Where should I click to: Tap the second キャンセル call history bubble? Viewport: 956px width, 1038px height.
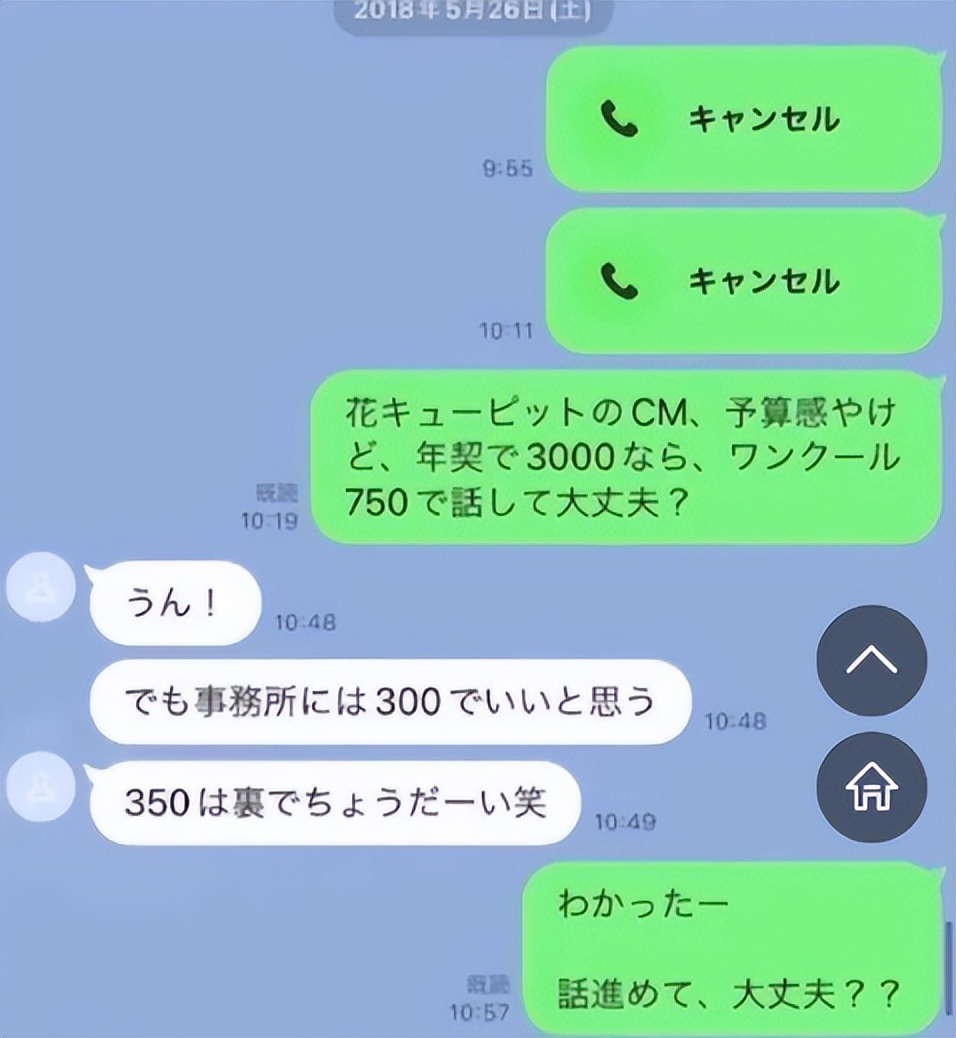(x=745, y=283)
